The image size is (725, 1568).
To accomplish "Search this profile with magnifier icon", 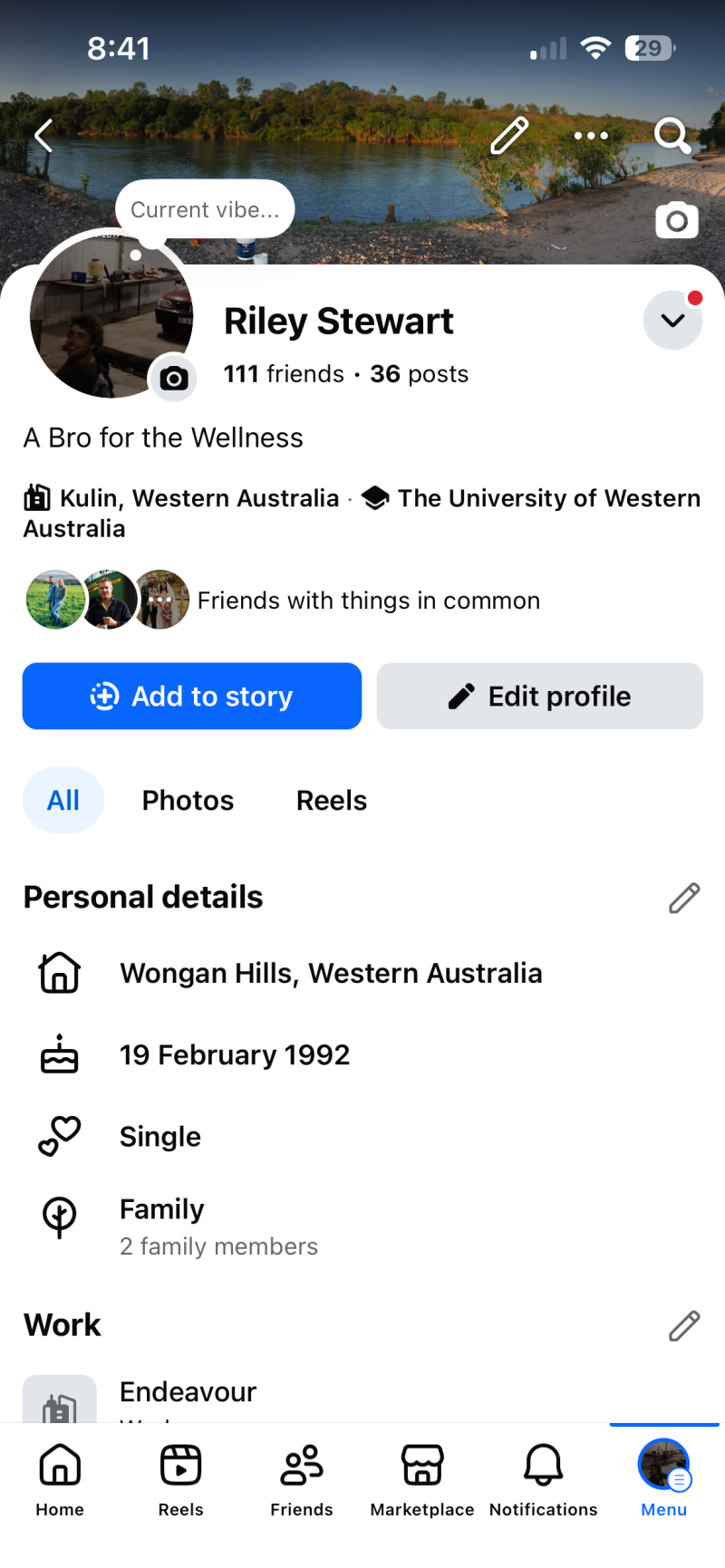I will pyautogui.click(x=672, y=136).
